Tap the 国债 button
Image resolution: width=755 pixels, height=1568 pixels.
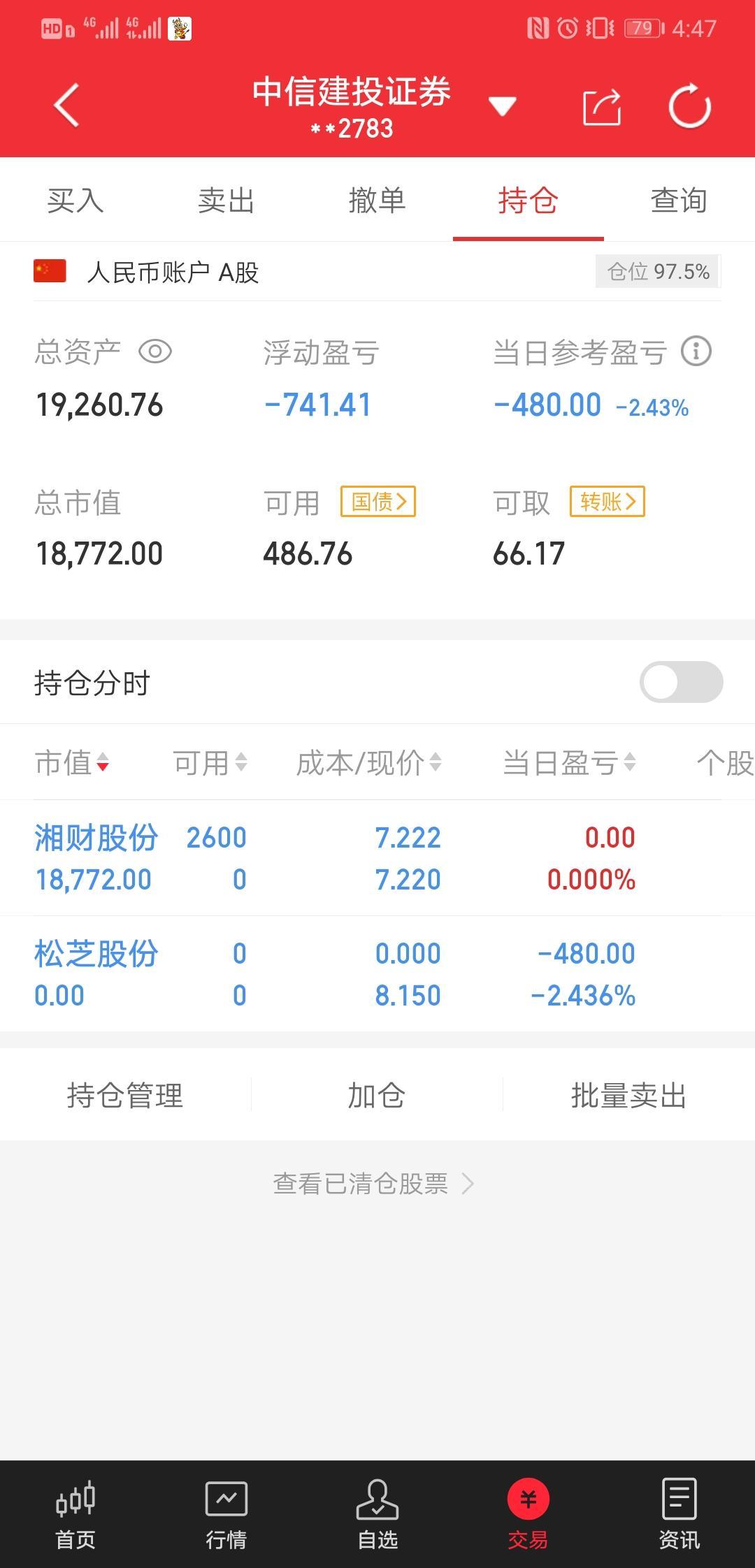(x=378, y=502)
